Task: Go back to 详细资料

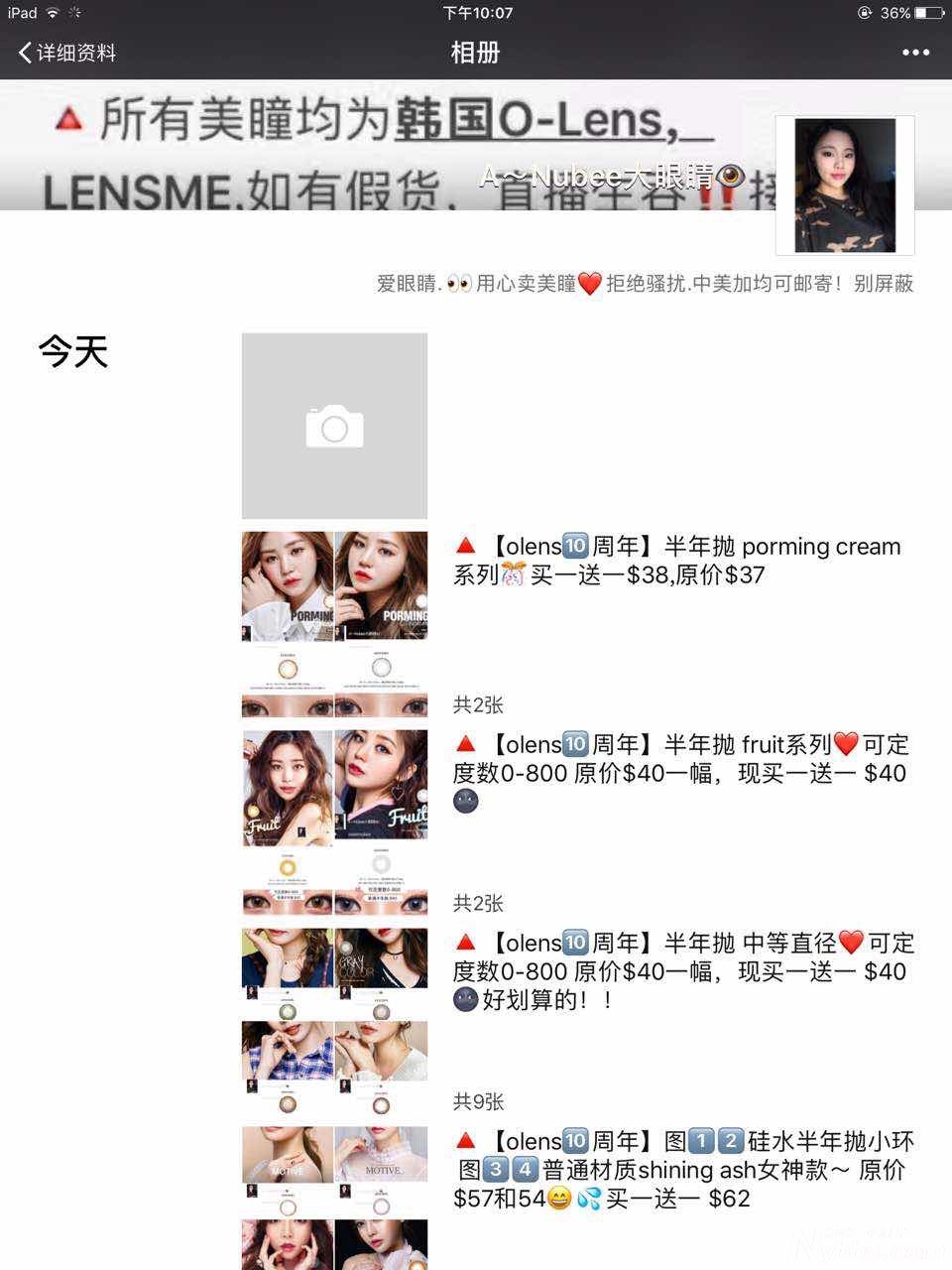Action: (x=67, y=53)
